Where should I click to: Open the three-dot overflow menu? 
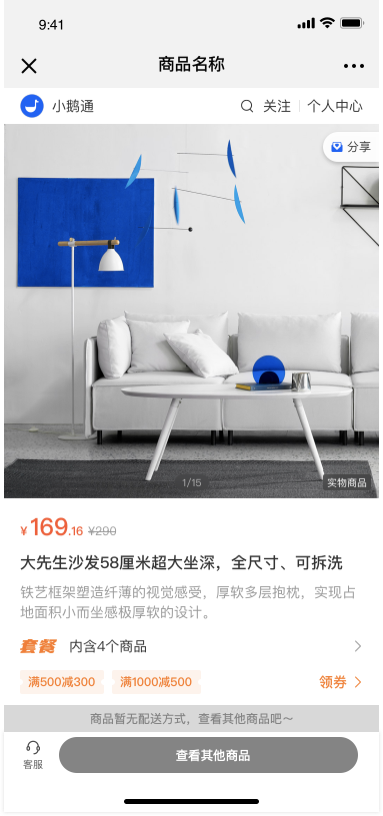[x=354, y=66]
